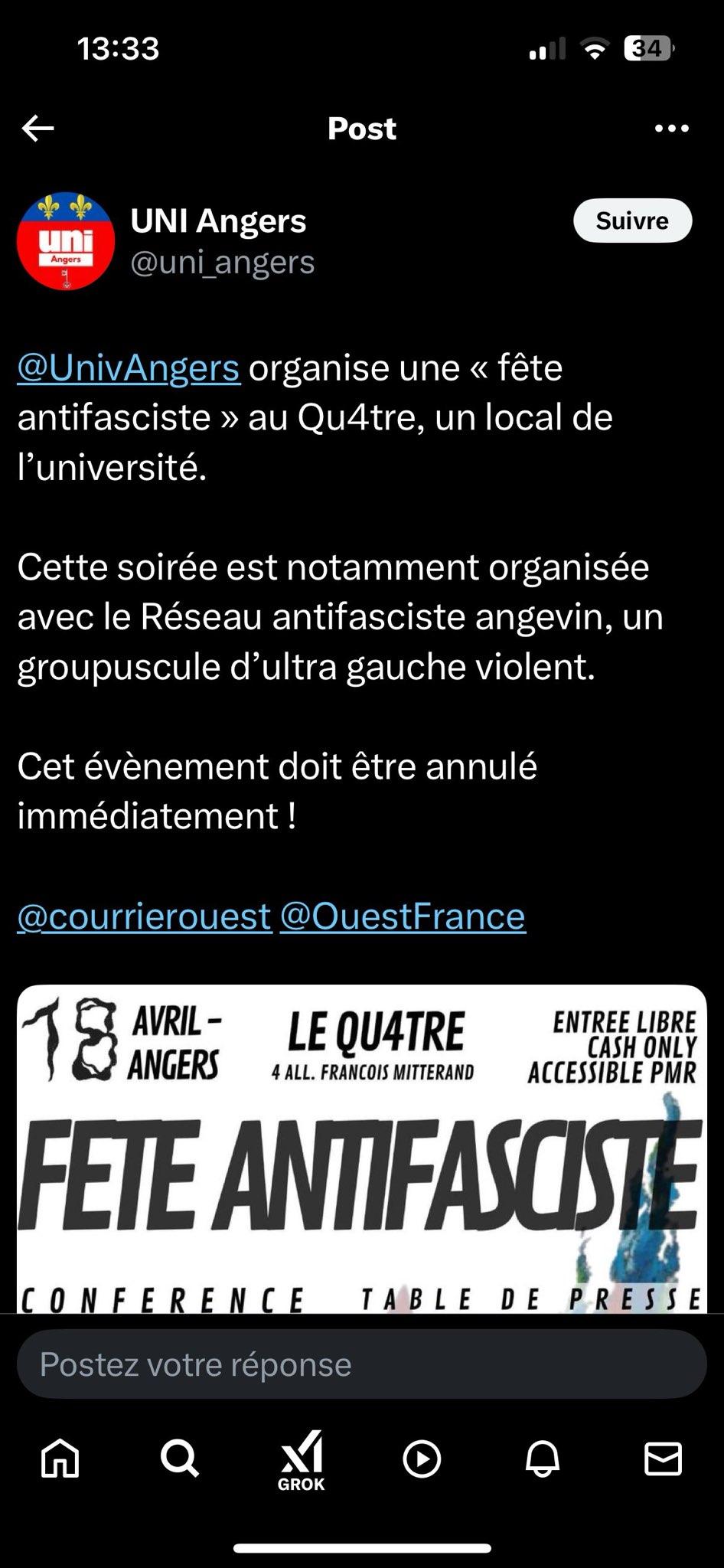Open the @OuestFrance mention link
Viewport: 724px width, 1568px height.
coord(403,916)
